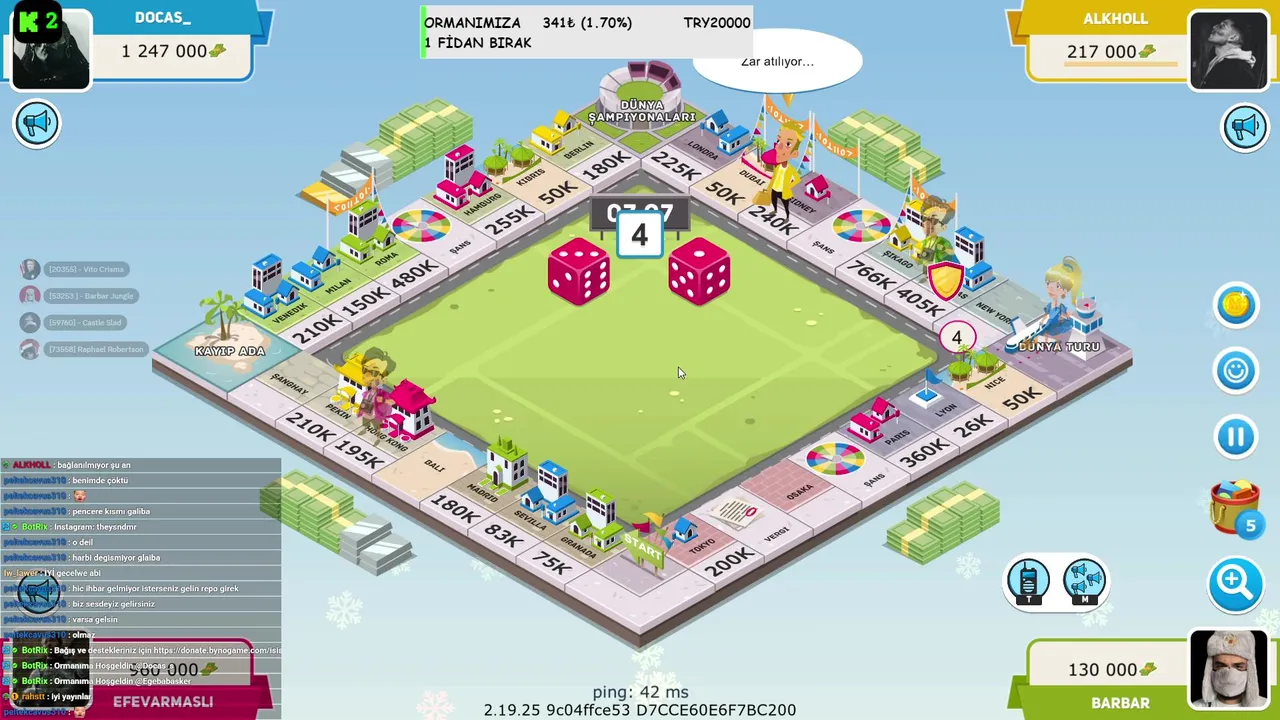Open DOCAS_ player avatar
The height and width of the screenshot is (720, 1280).
(50, 48)
